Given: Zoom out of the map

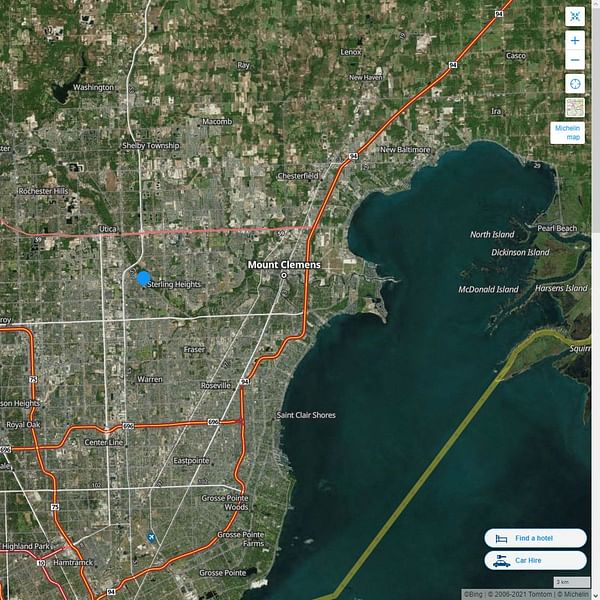Looking at the screenshot, I should coord(574,61).
